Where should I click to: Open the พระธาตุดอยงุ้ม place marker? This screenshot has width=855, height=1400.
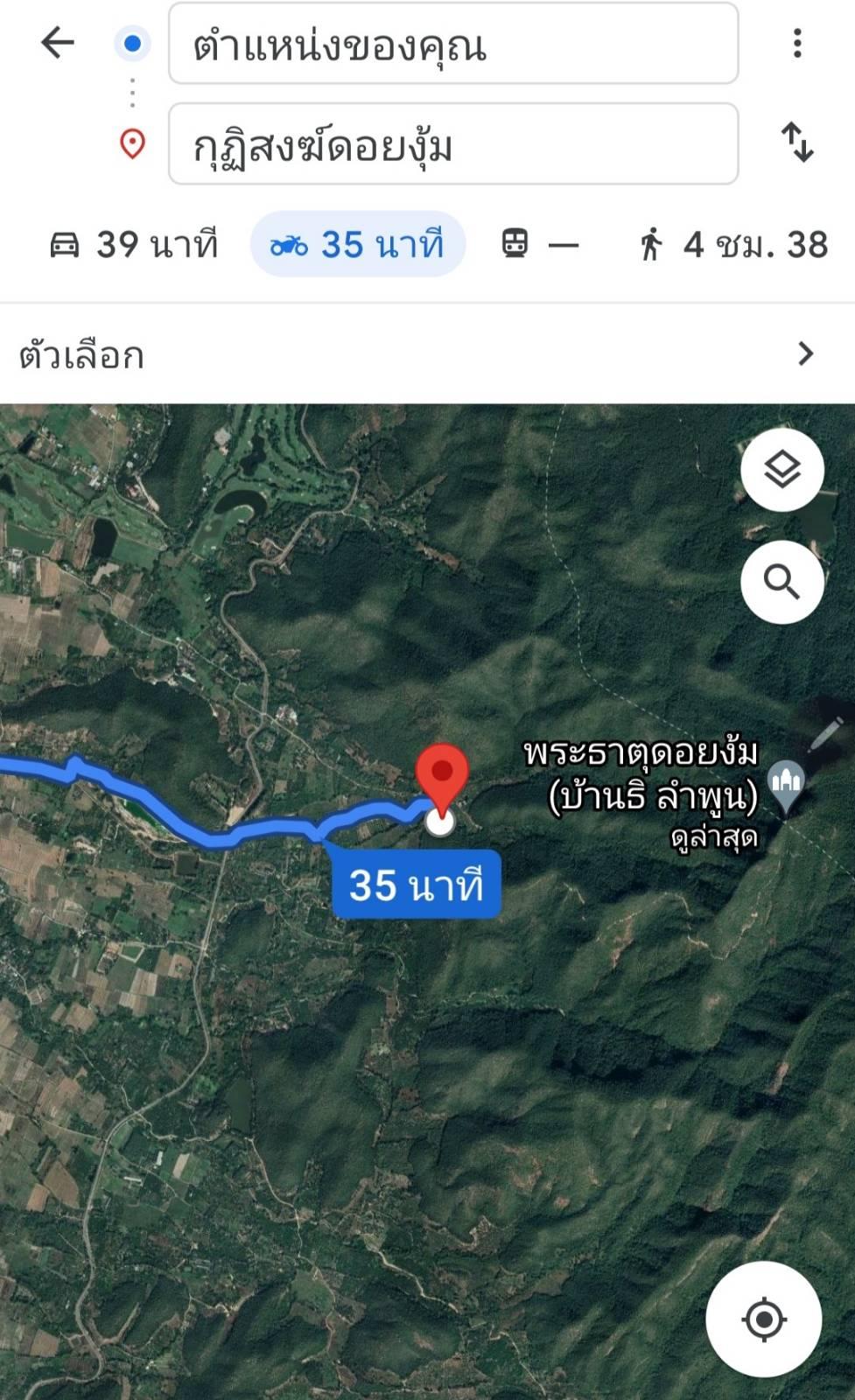(786, 787)
